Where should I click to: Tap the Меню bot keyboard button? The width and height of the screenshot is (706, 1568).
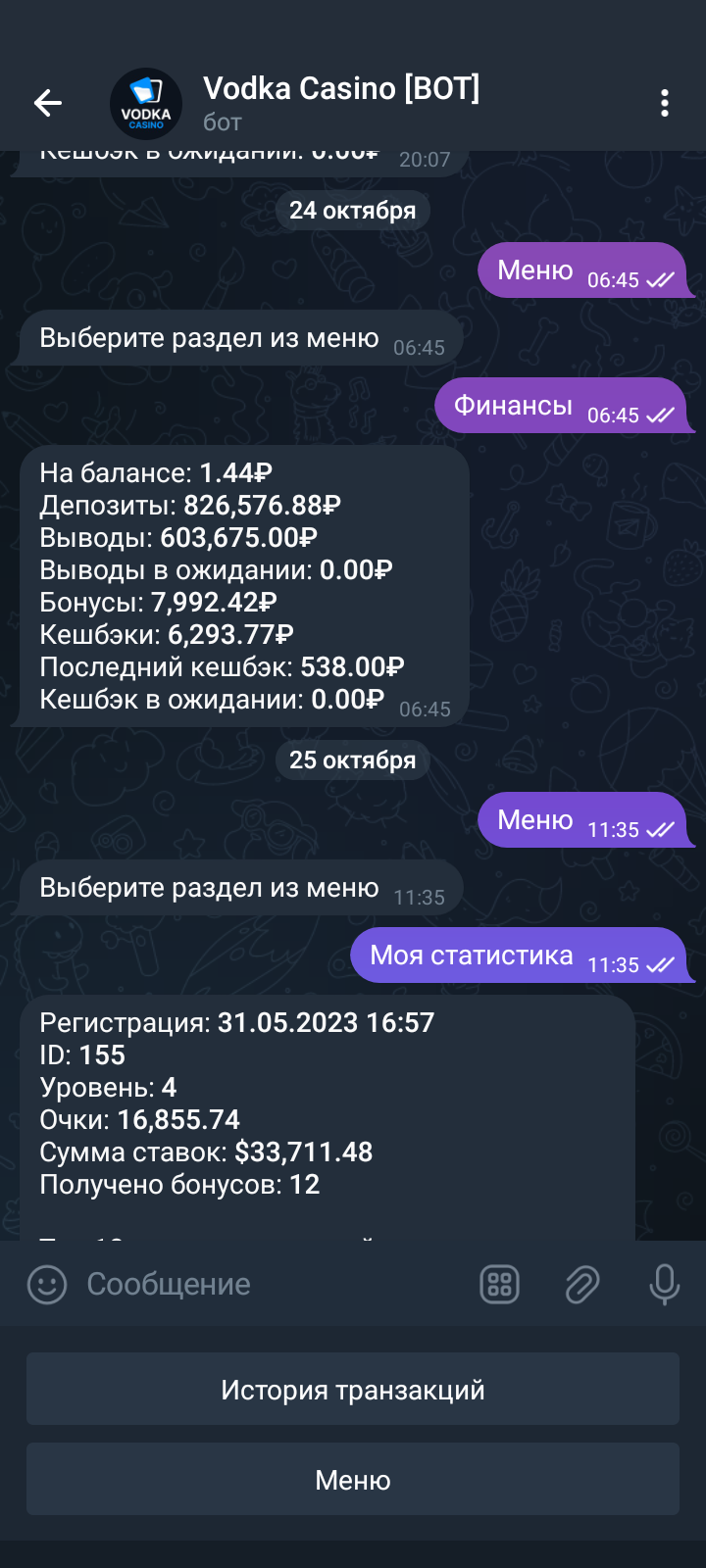point(353,1480)
